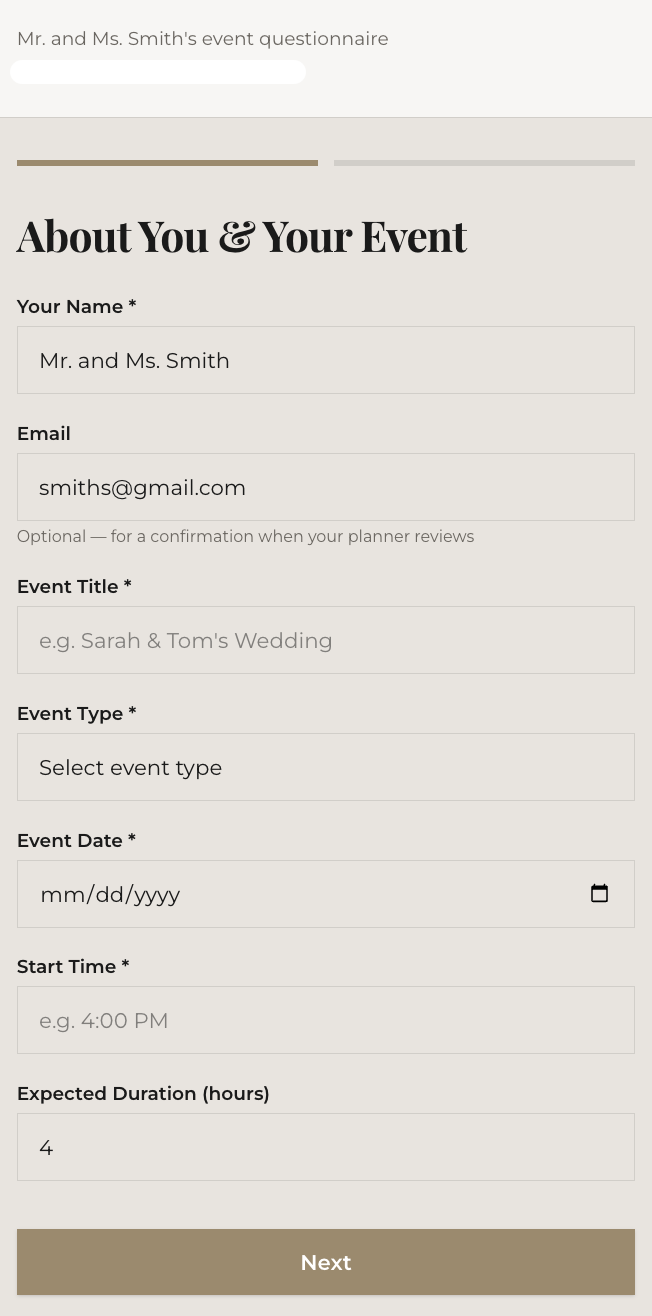Viewport: 652px width, 1316px height.
Task: Focus the Event Title field
Action: [325, 640]
